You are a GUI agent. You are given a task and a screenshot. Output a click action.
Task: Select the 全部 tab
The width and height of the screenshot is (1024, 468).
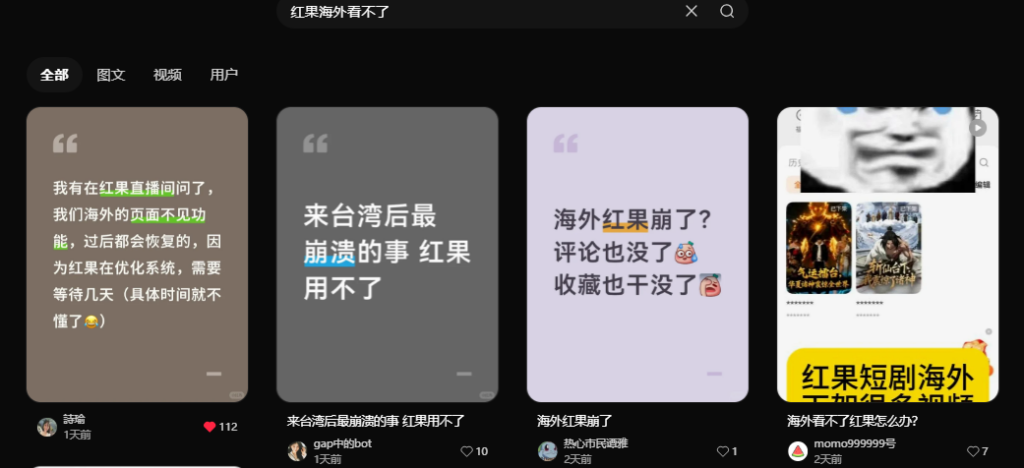tap(54, 75)
